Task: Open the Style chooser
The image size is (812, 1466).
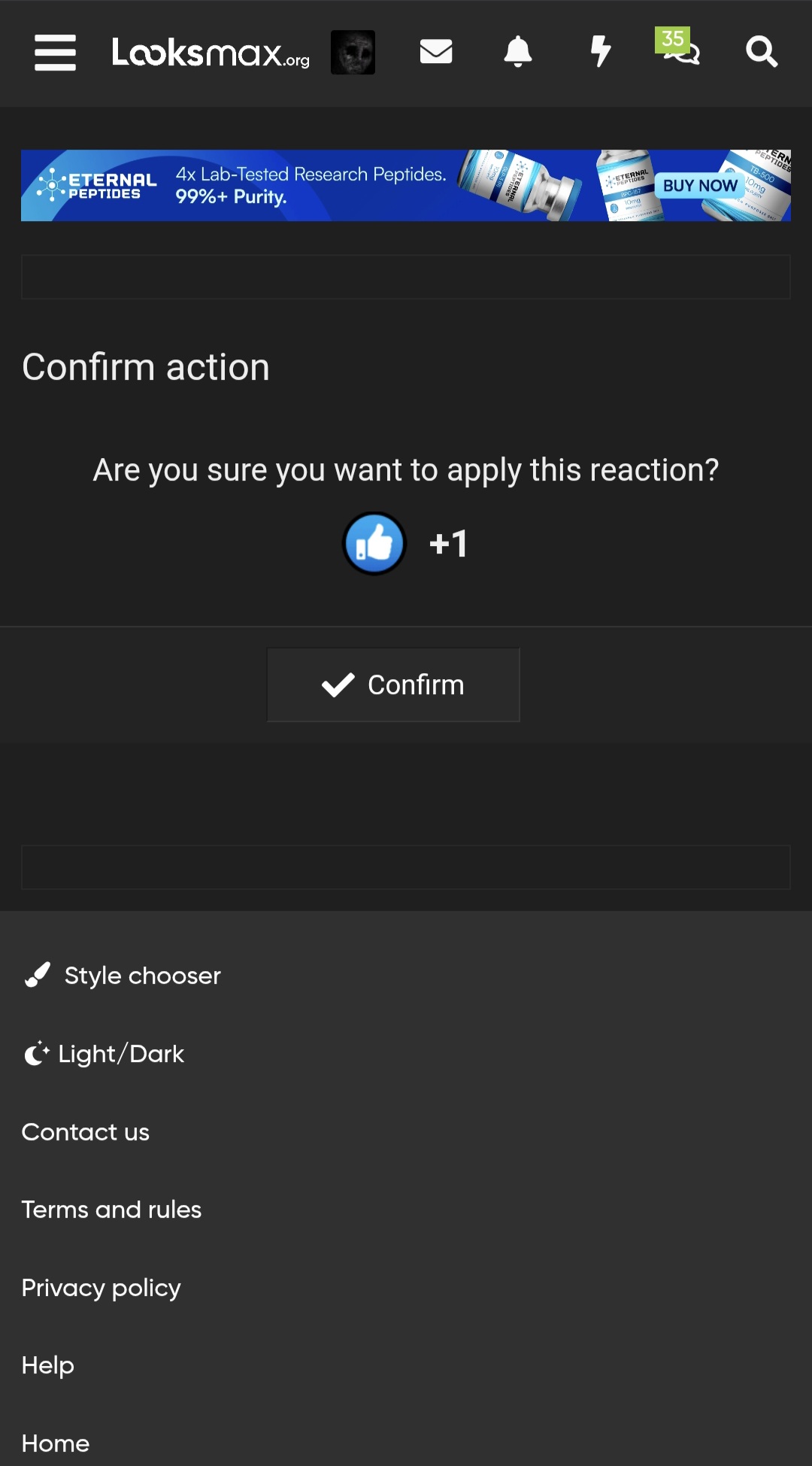Action: (122, 976)
